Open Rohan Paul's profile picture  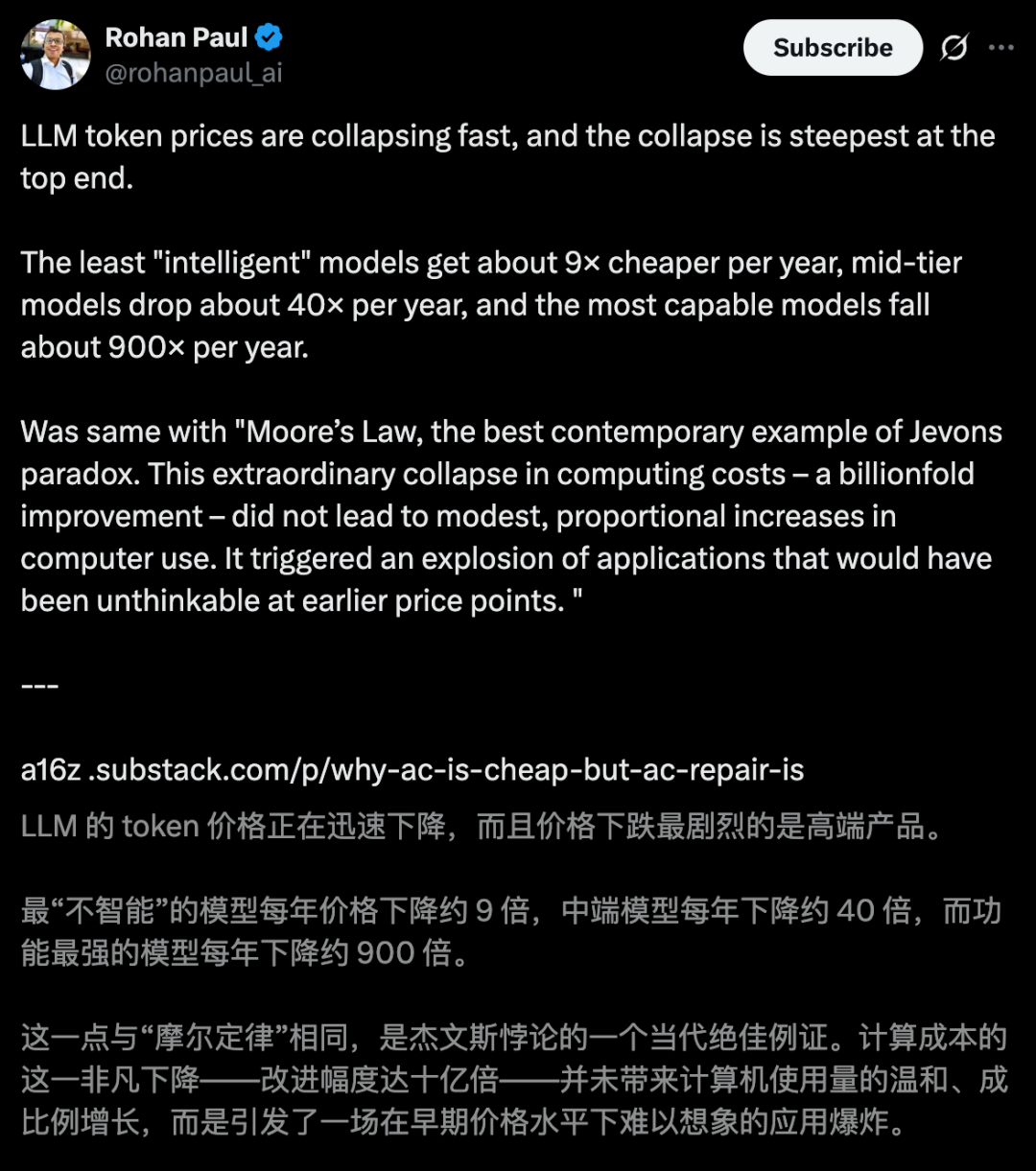click(56, 55)
